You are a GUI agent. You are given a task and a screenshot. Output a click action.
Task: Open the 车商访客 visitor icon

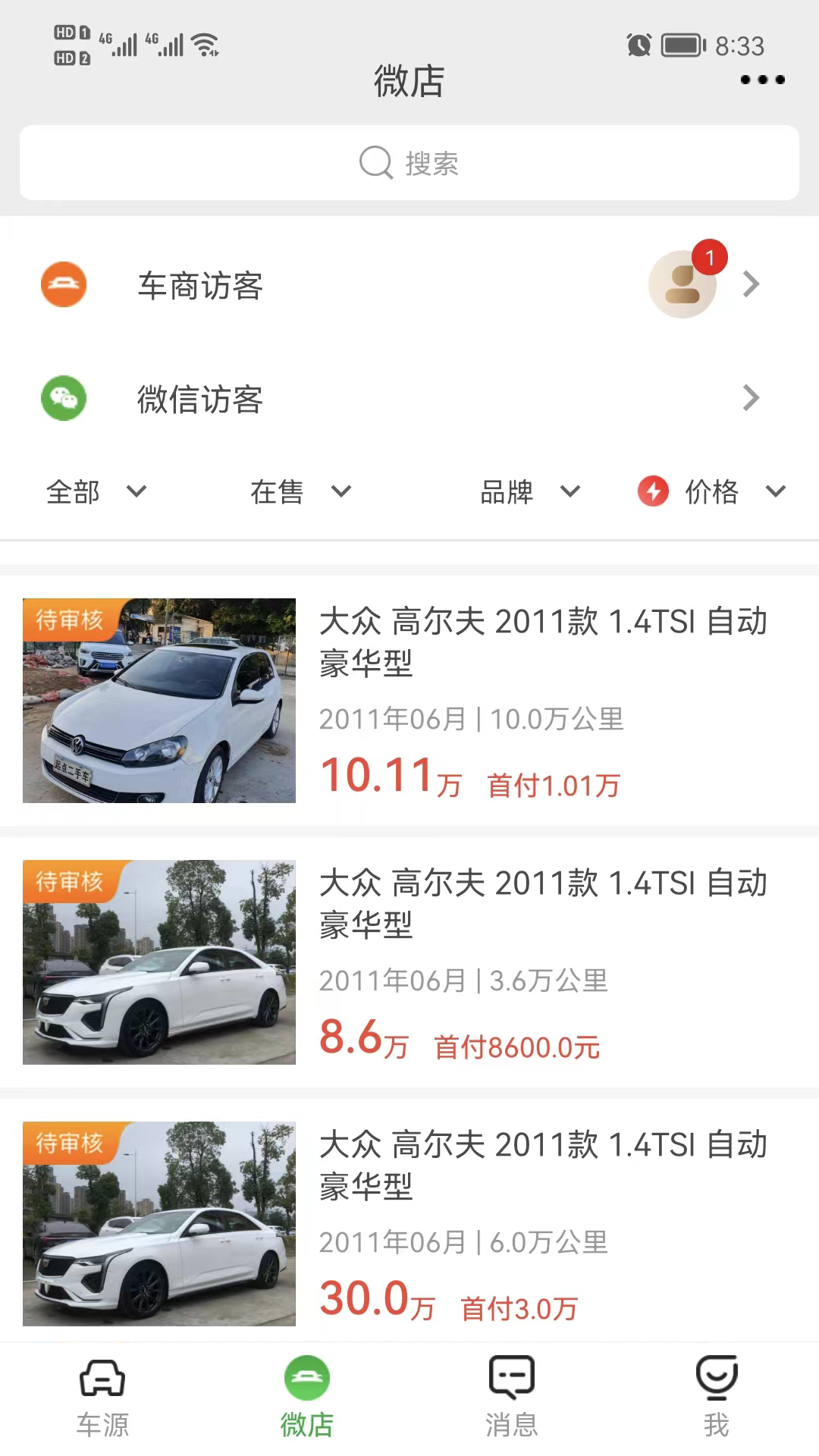click(64, 284)
